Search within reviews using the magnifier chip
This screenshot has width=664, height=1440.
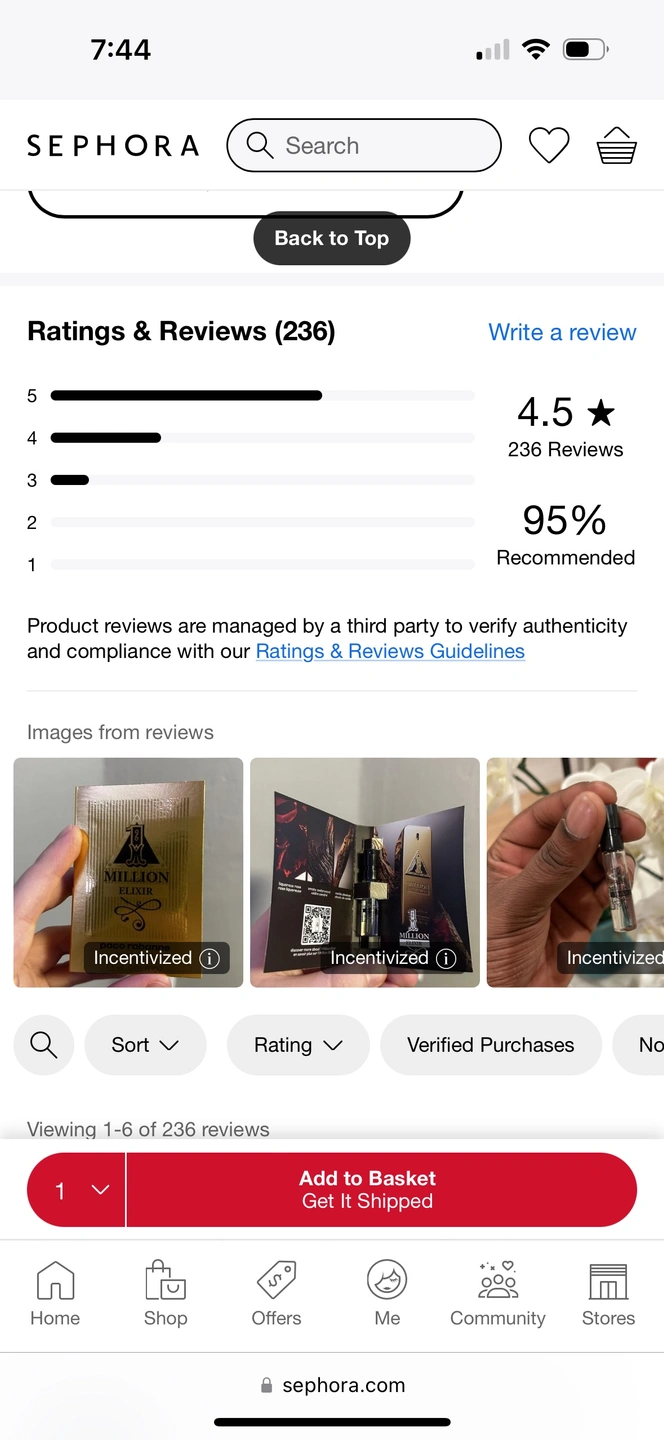[x=43, y=1045]
